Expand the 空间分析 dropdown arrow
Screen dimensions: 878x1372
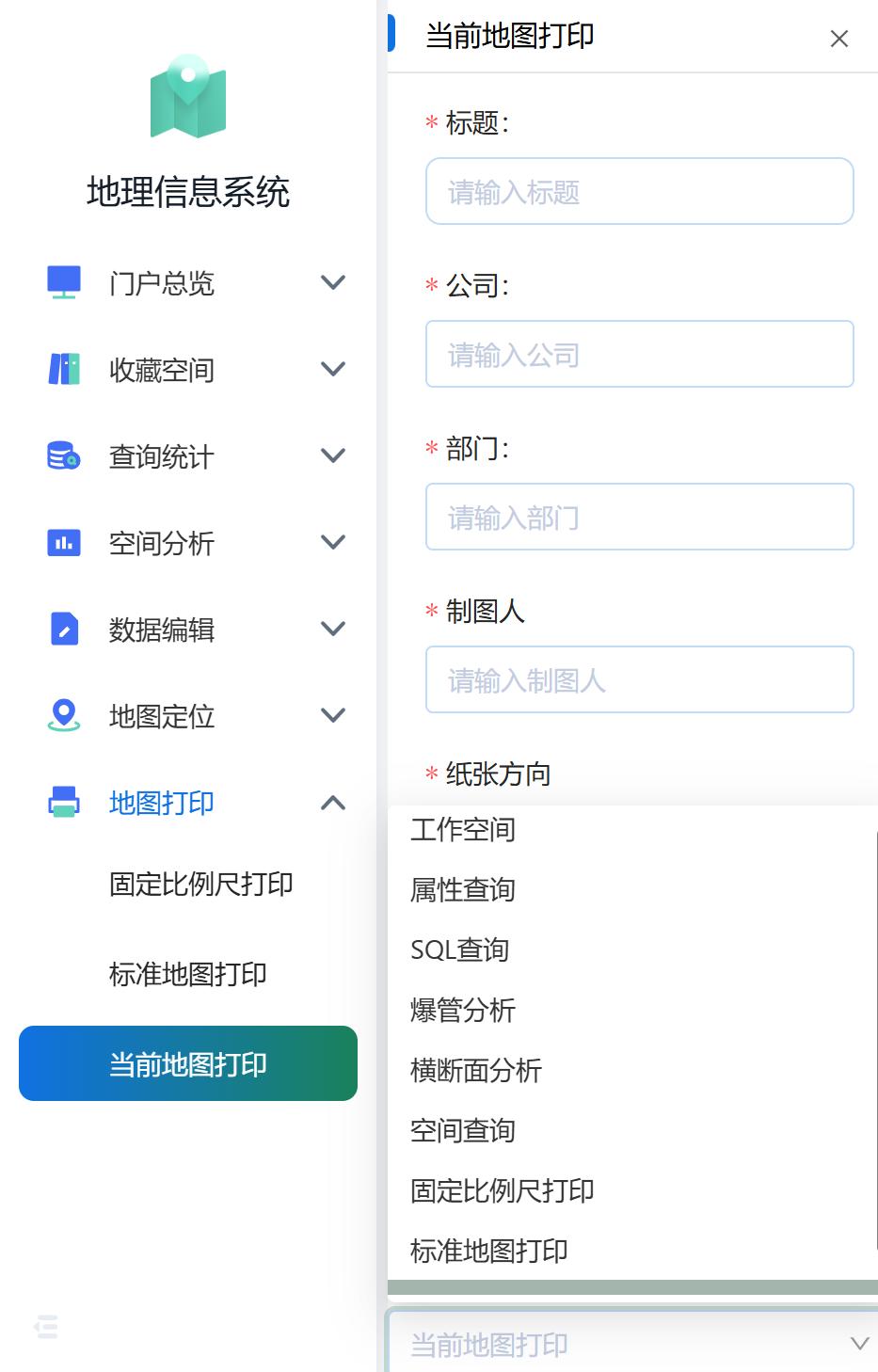(331, 542)
